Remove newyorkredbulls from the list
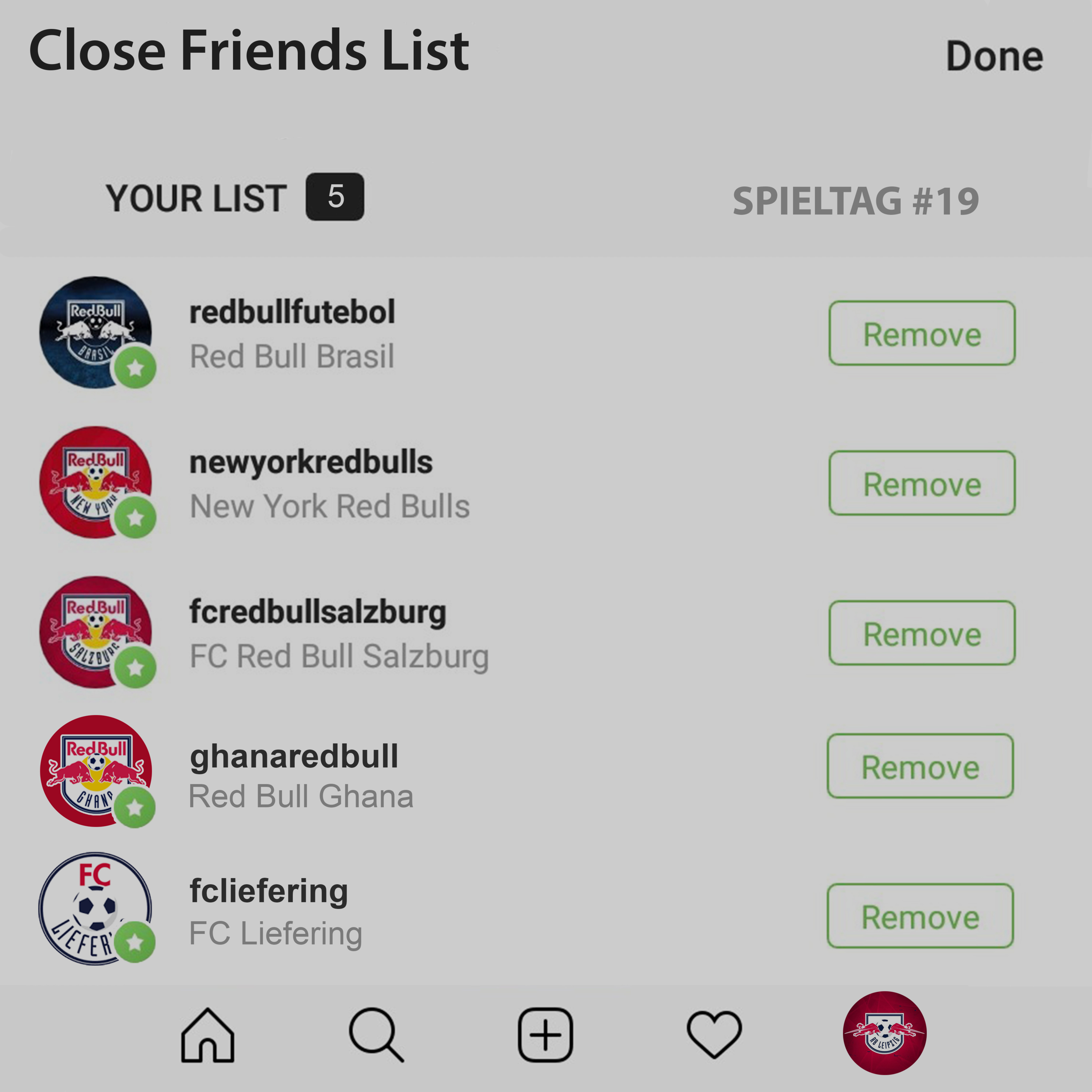Viewport: 1092px width, 1092px height. click(x=922, y=483)
